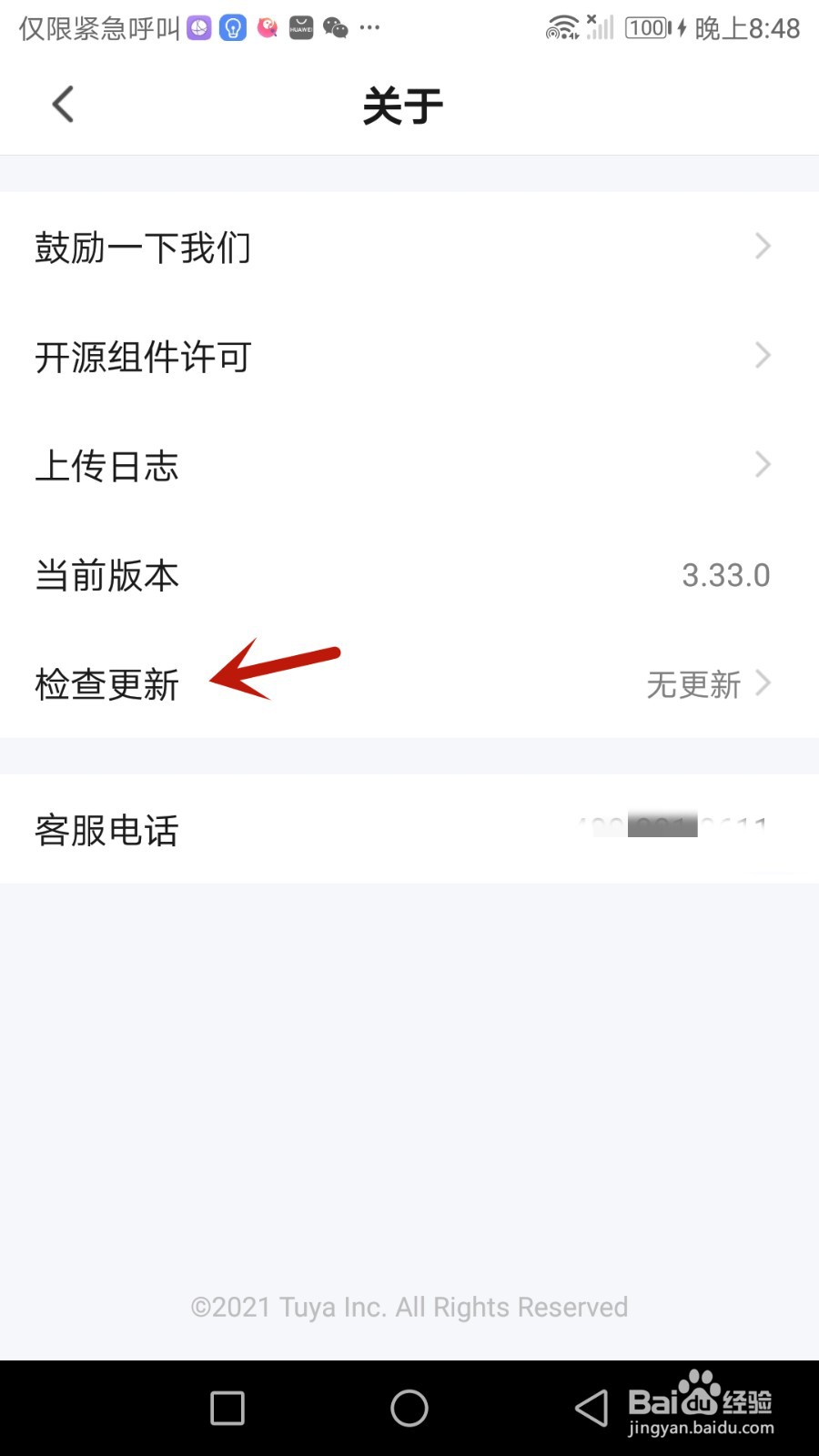The width and height of the screenshot is (819, 1456).
Task: Tap the battery indicator showing 100
Action: point(648,27)
